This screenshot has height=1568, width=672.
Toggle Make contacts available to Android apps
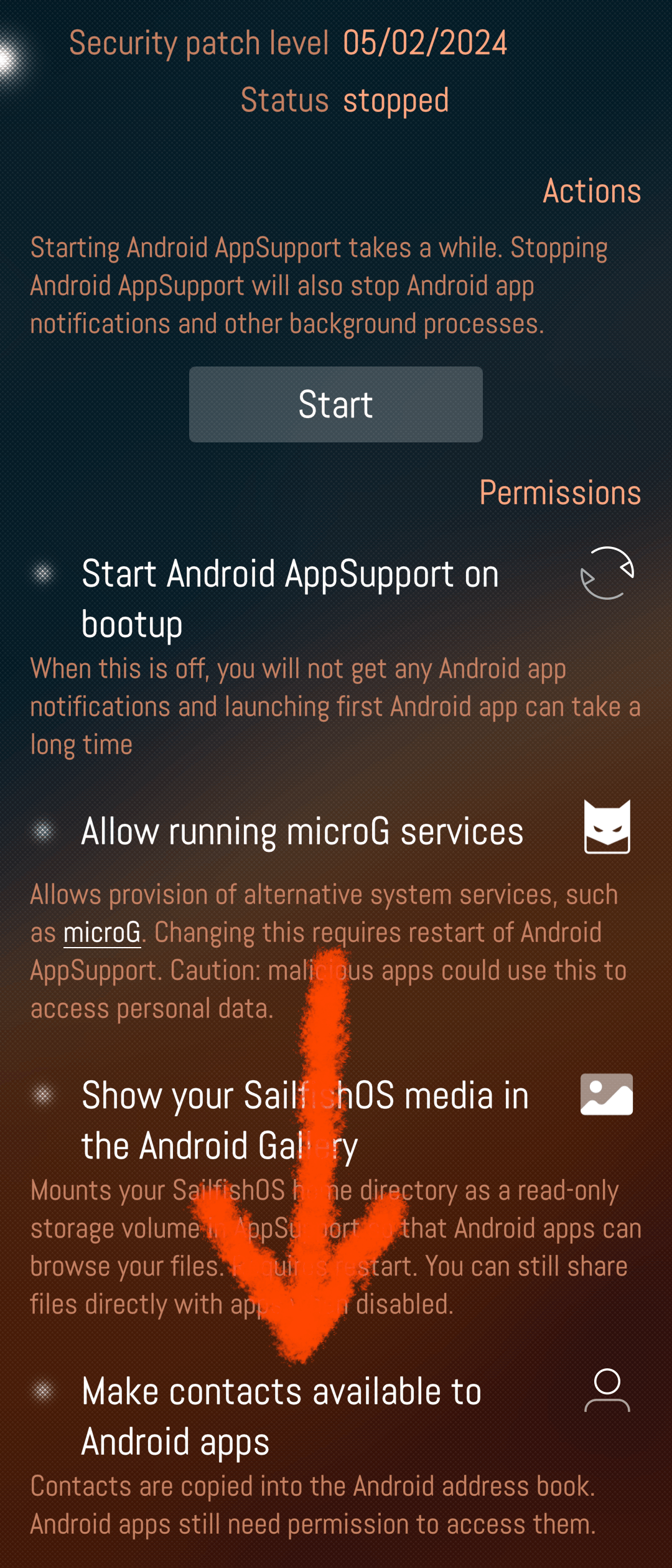tap(281, 1416)
